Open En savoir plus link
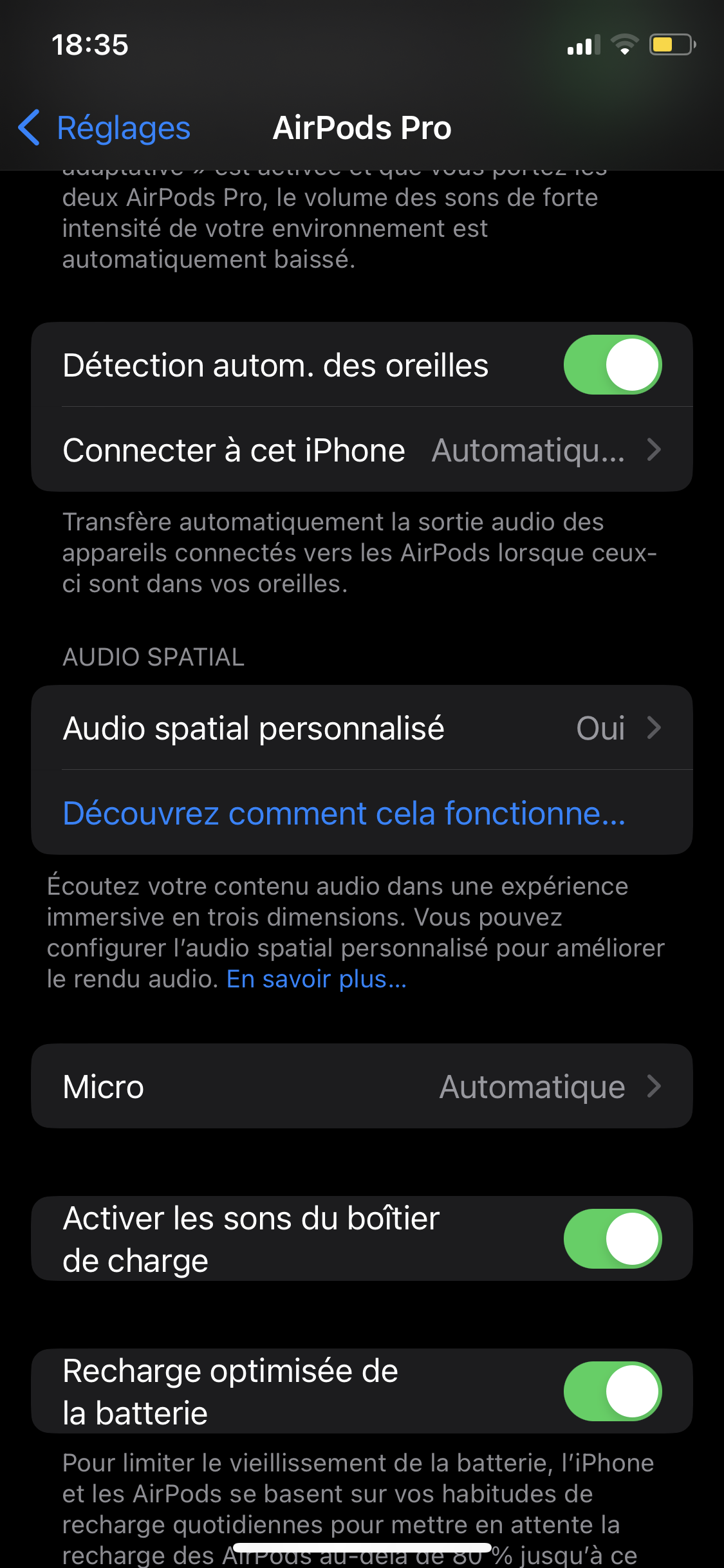The image size is (724, 1568). coord(317,979)
